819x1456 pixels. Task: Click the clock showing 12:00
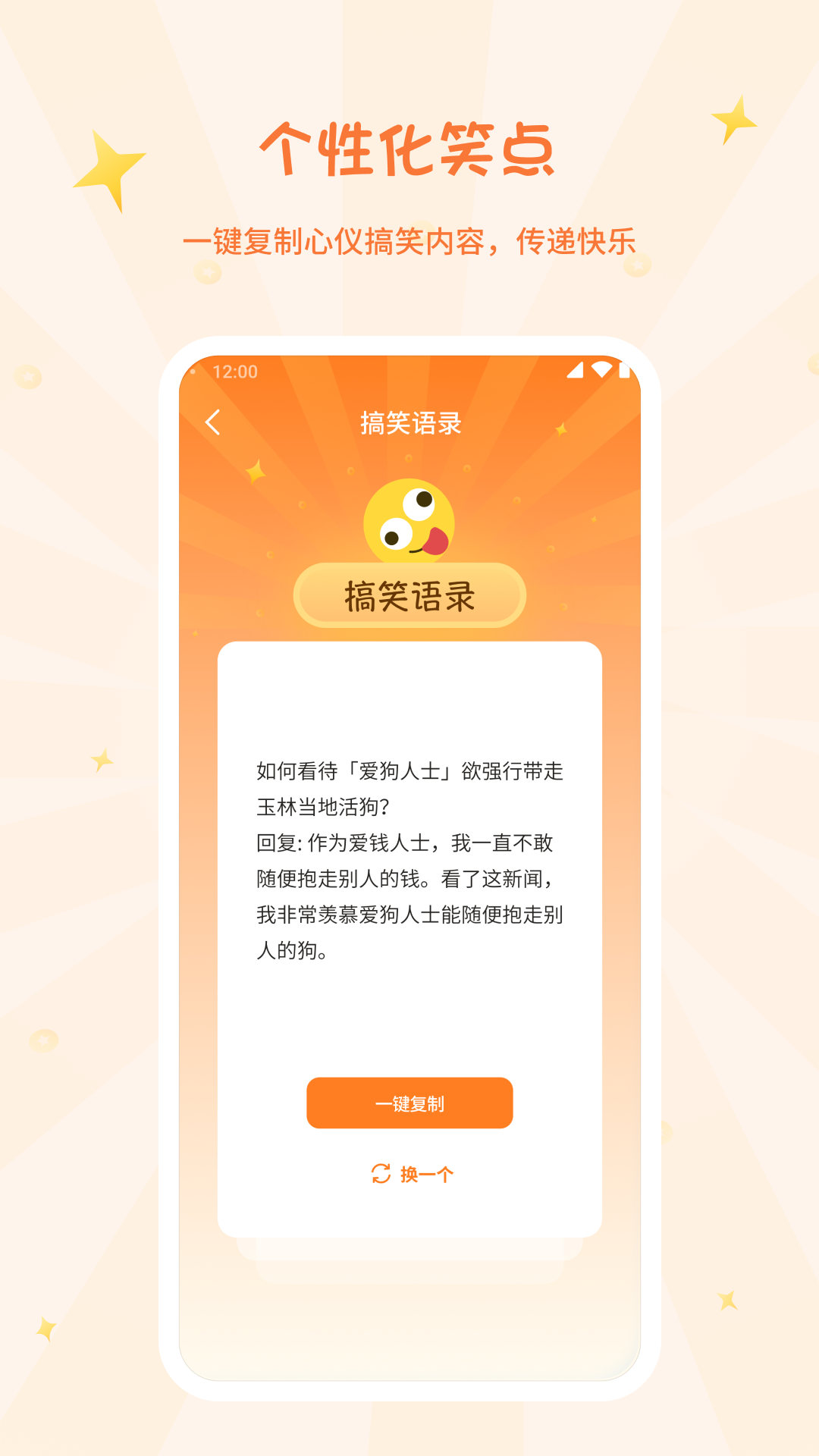click(x=234, y=369)
